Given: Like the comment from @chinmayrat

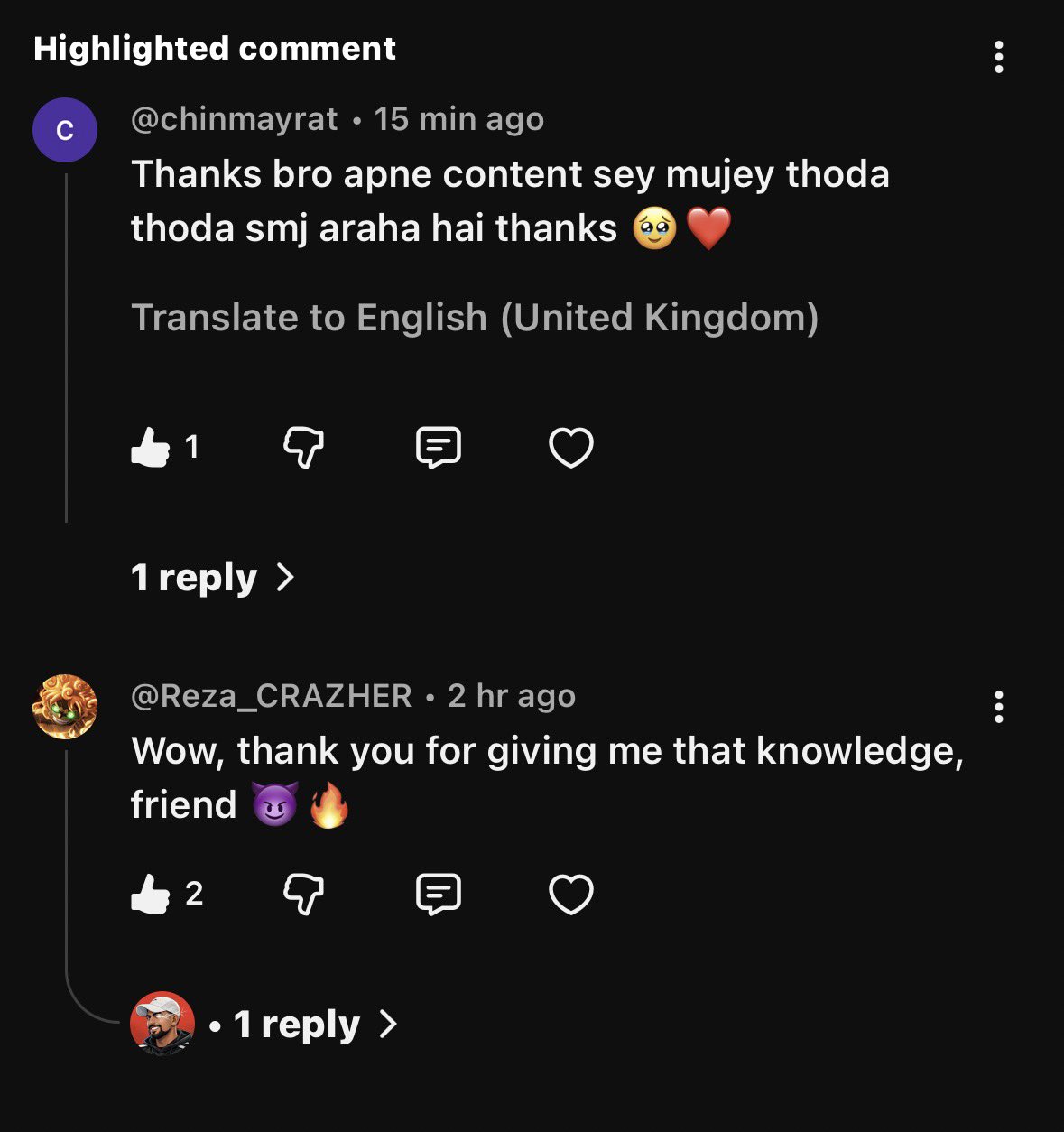Looking at the screenshot, I should tap(151, 447).
